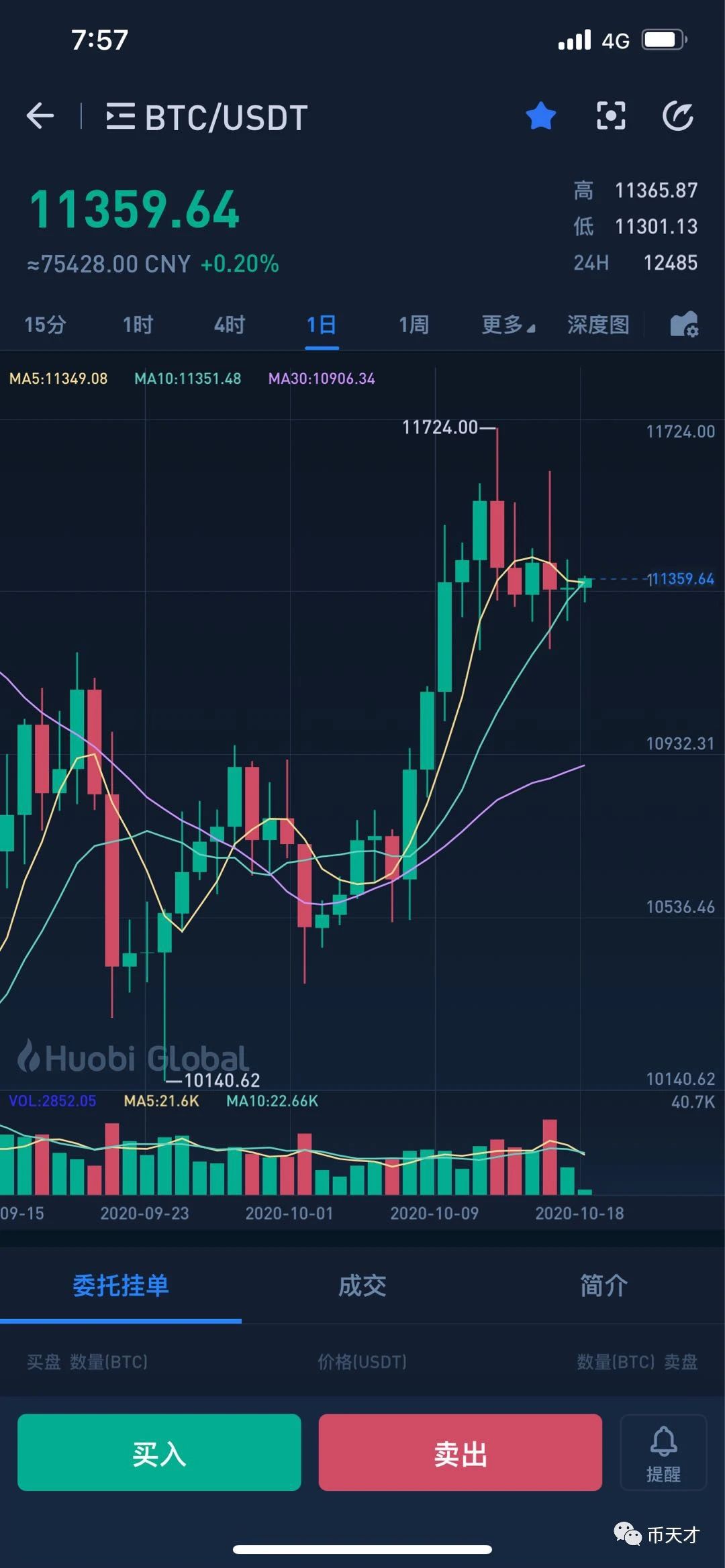The width and height of the screenshot is (725, 1568).
Task: Switch chart to 1周 interval
Action: pos(414,325)
